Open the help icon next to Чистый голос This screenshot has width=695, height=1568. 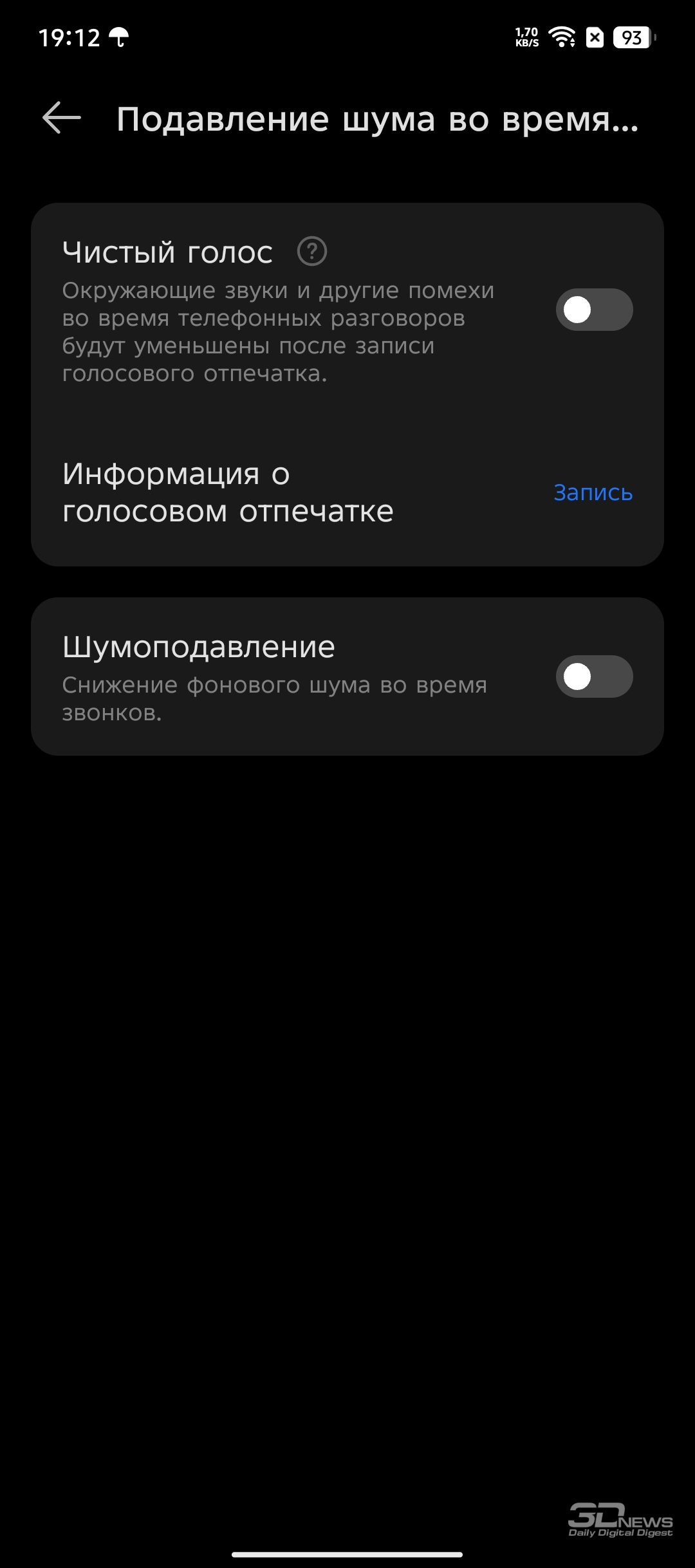pyautogui.click(x=312, y=251)
